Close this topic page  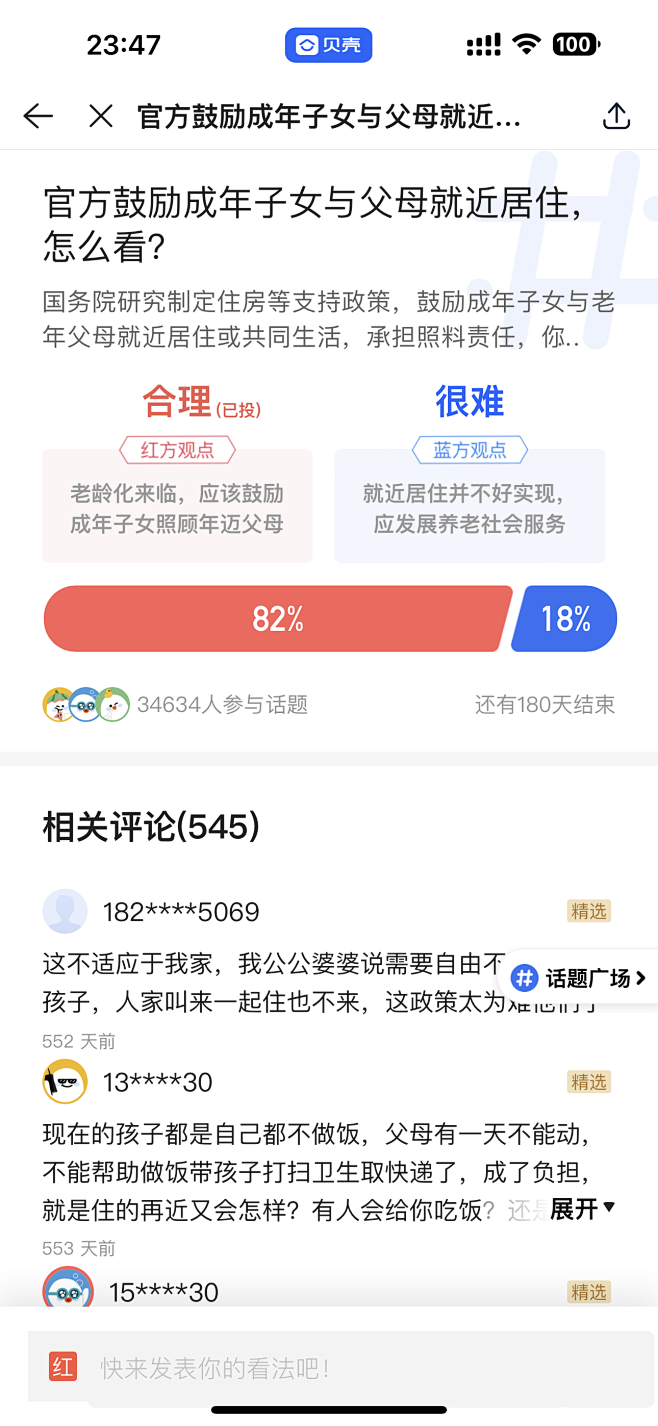(x=101, y=117)
